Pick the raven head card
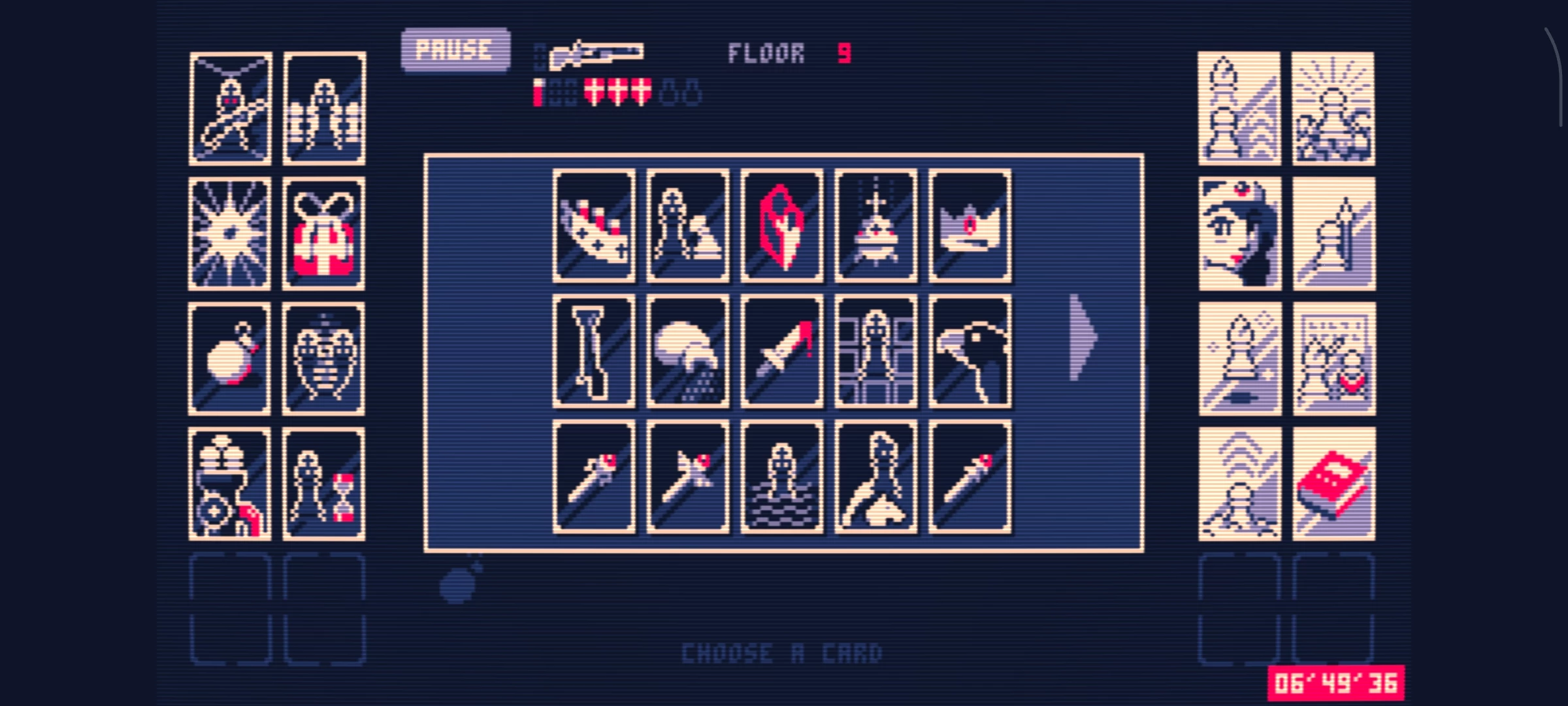 pos(970,352)
